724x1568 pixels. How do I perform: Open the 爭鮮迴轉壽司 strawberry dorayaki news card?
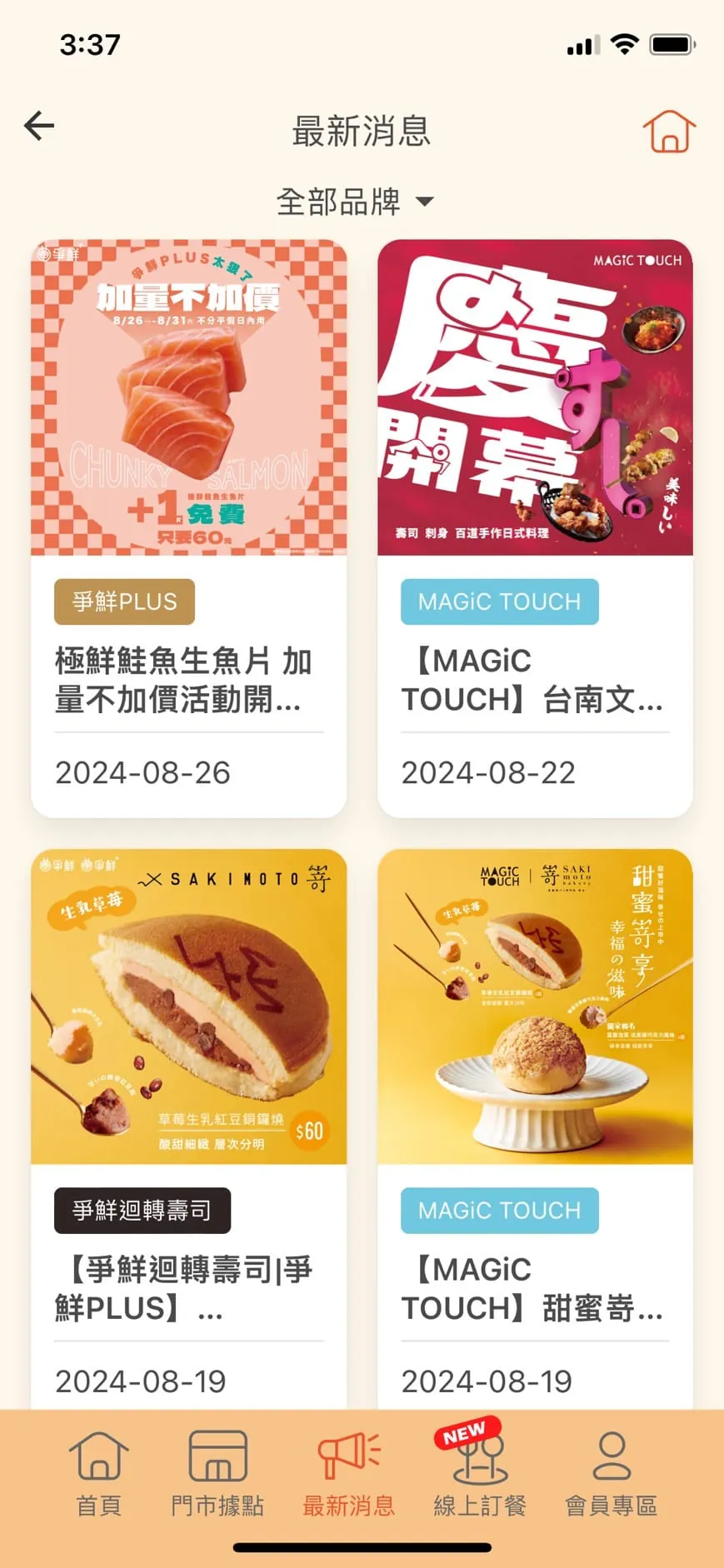point(188,1128)
